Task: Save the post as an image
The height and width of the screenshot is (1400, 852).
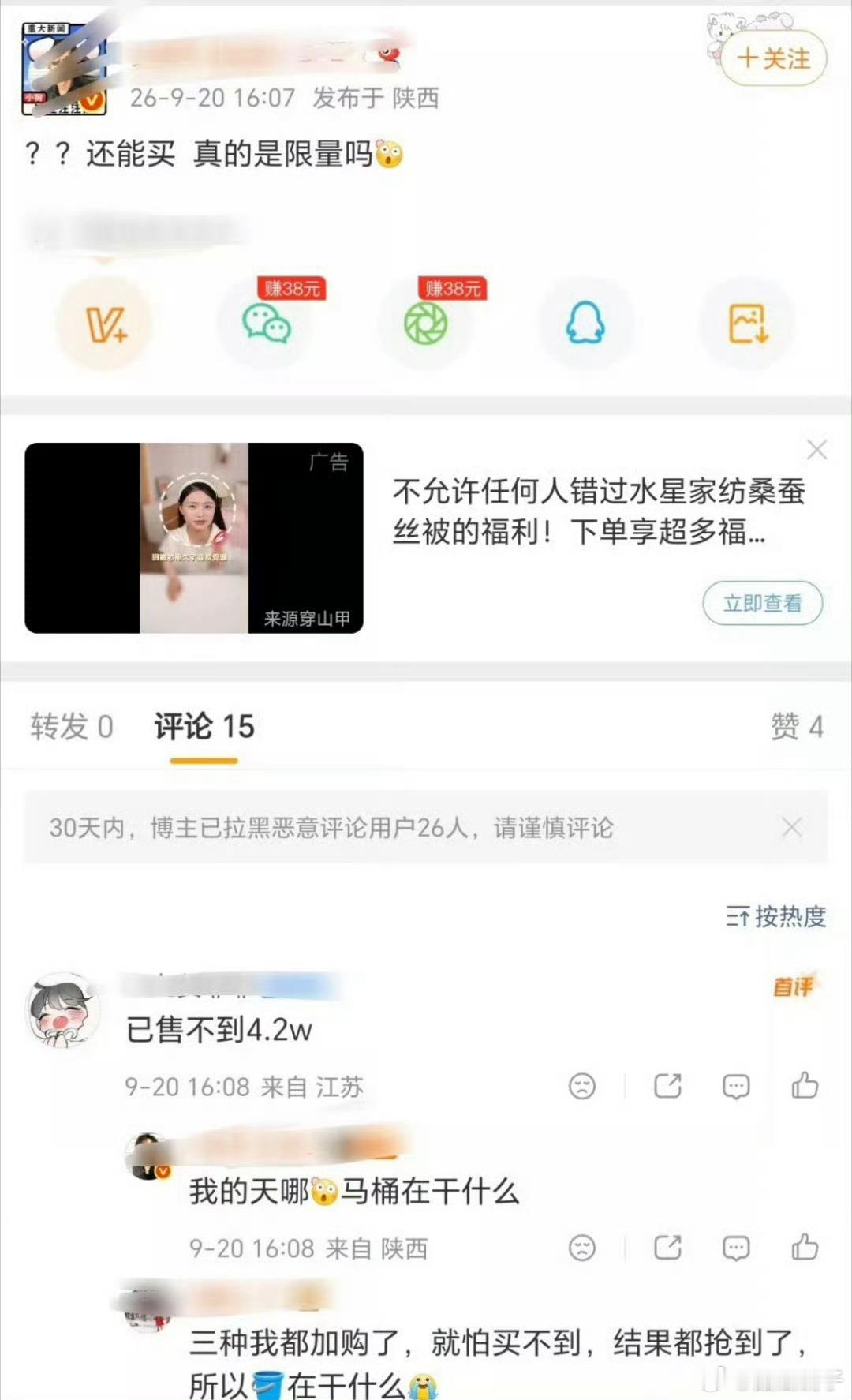Action: point(747,324)
